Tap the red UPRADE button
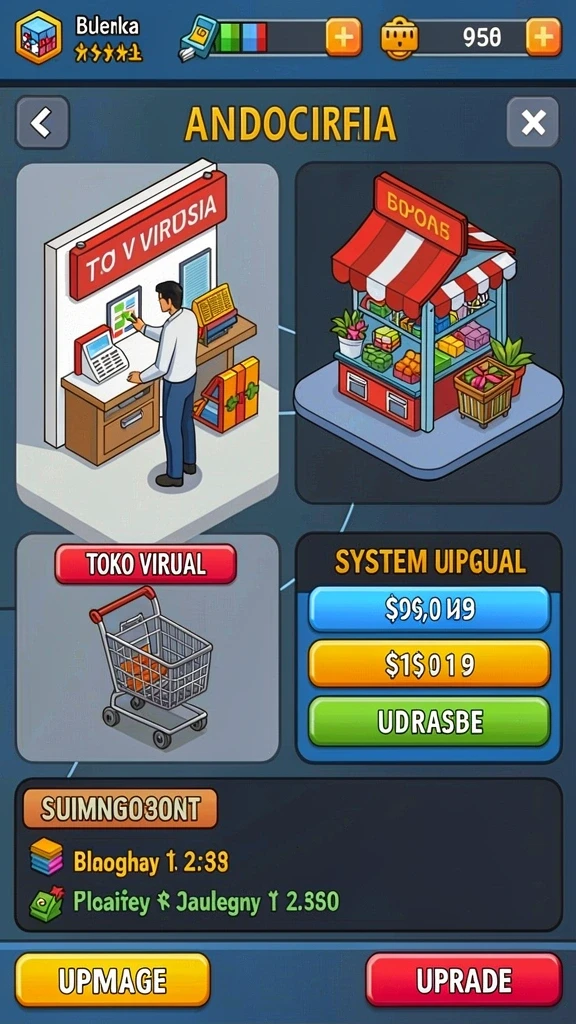 click(x=464, y=980)
